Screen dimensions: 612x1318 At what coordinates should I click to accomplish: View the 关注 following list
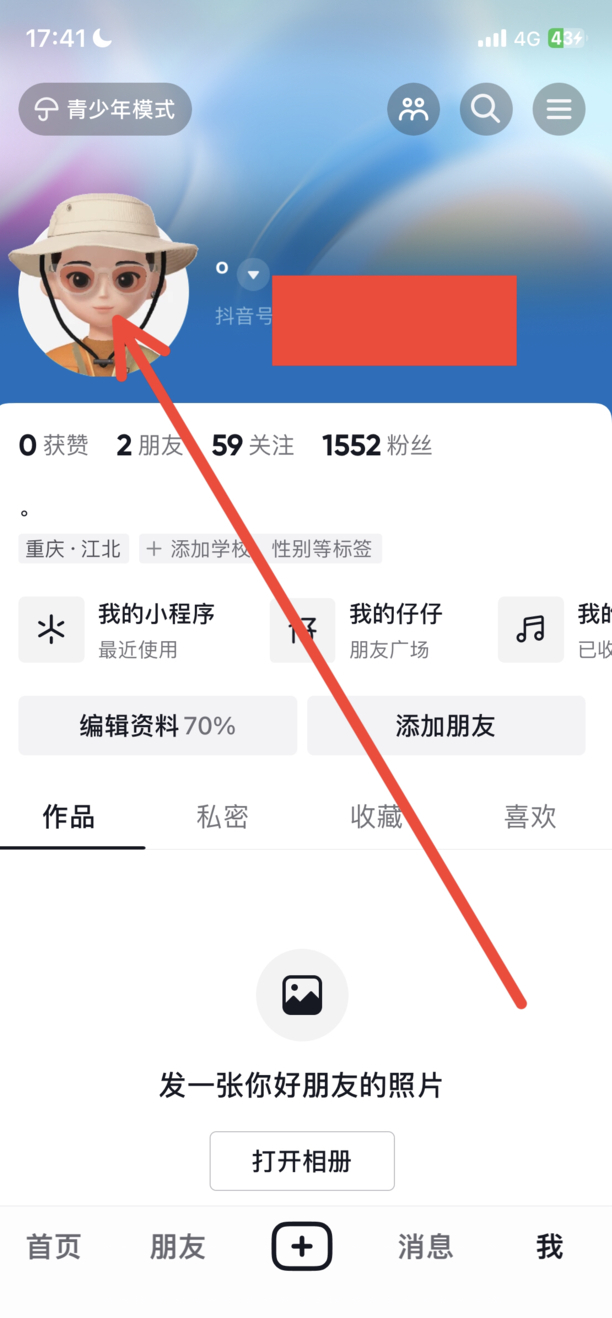[x=253, y=445]
